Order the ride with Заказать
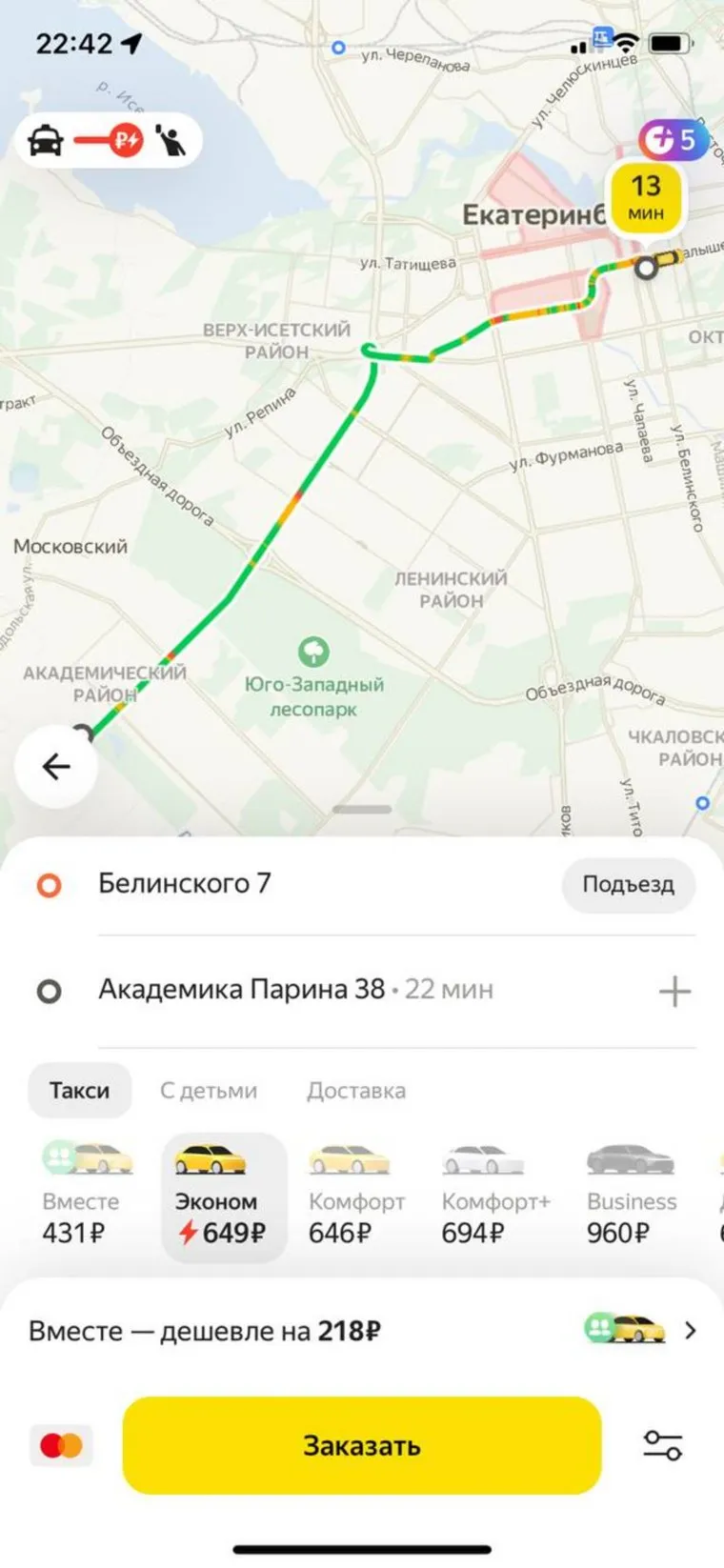The width and height of the screenshot is (724, 1568). (362, 1445)
